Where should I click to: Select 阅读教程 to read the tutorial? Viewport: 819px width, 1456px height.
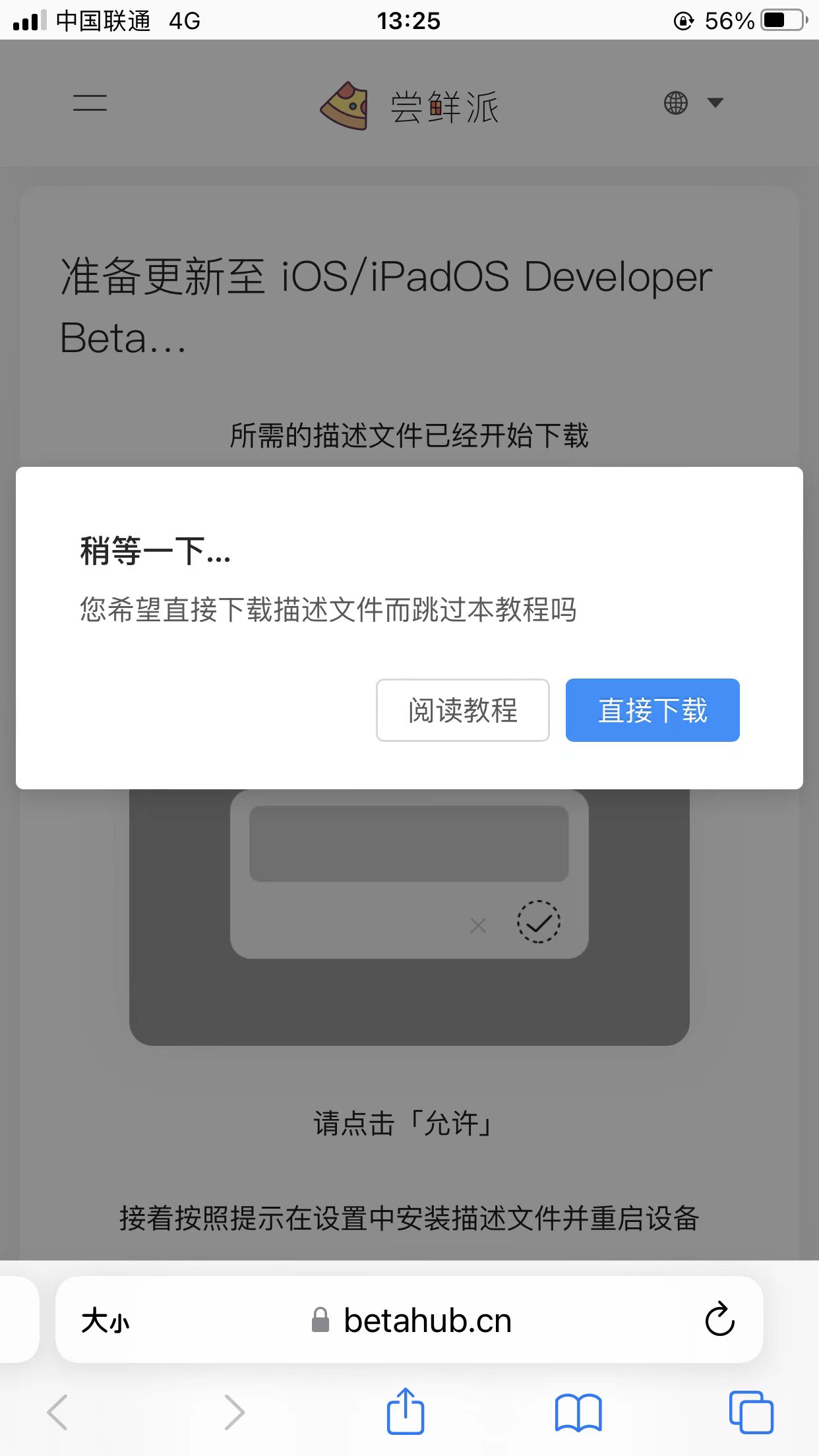click(462, 710)
